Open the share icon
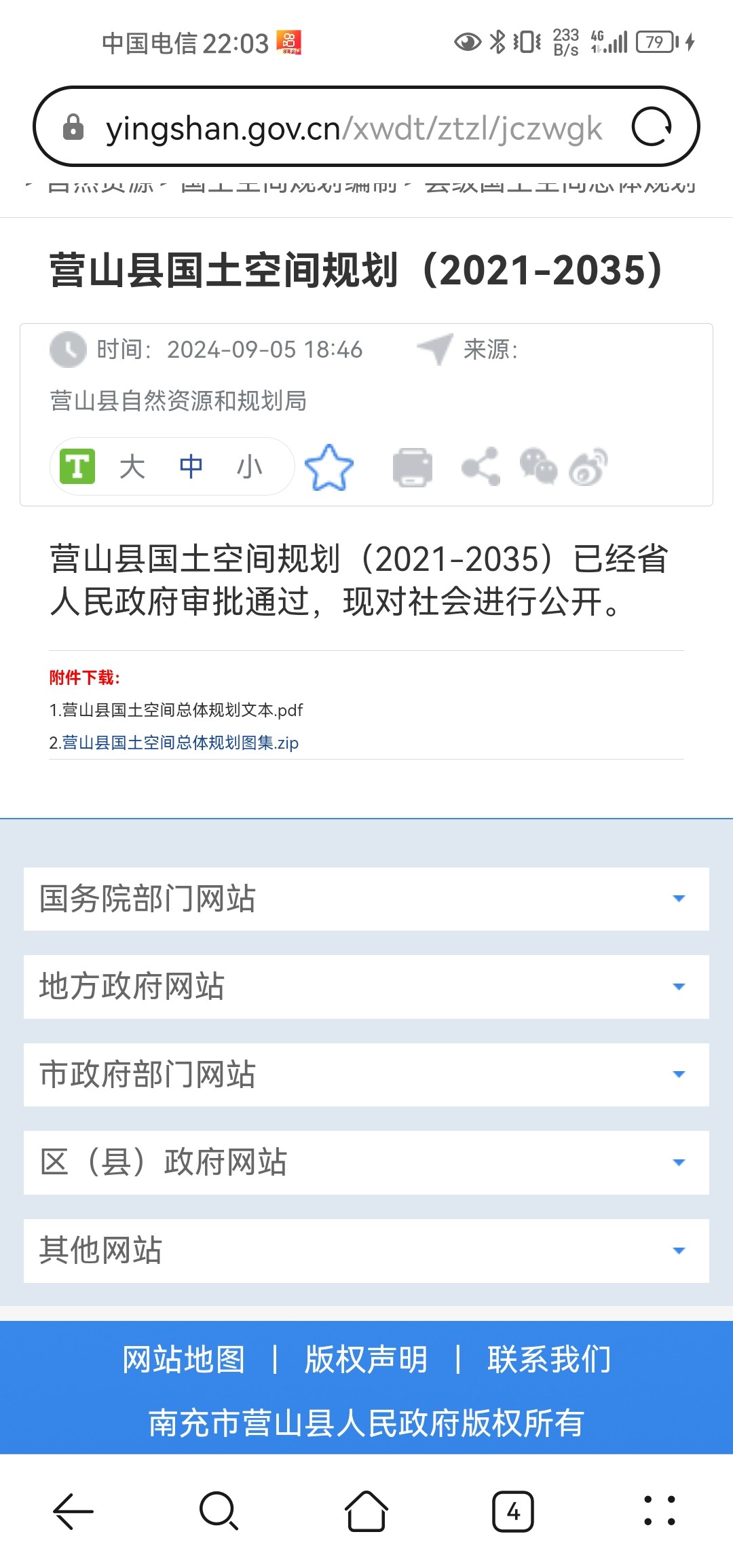733x1568 pixels. click(x=481, y=467)
